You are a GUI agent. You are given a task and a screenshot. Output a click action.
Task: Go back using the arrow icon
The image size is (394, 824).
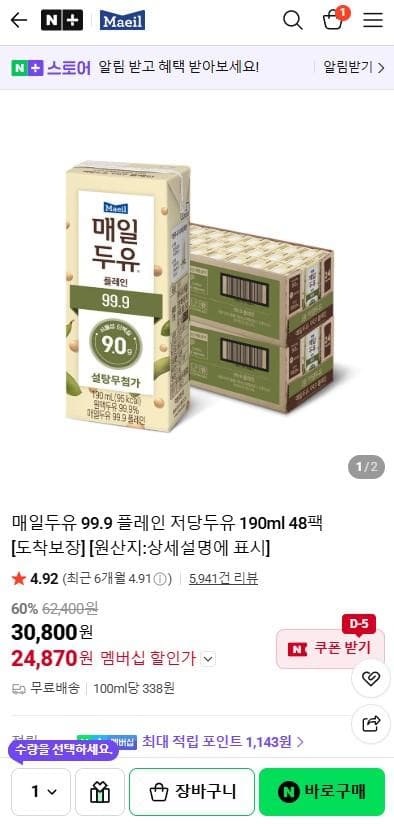pos(19,20)
